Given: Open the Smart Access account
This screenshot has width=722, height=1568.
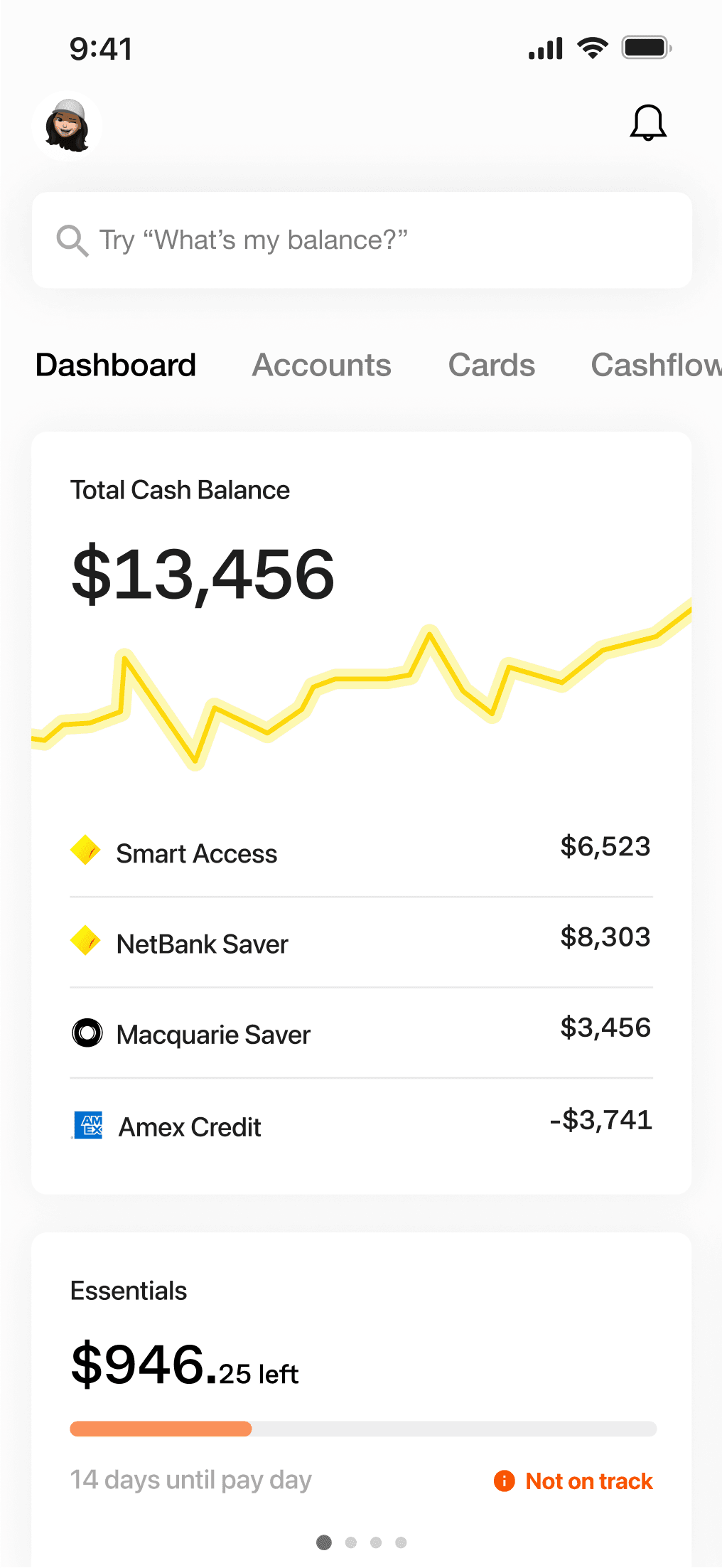Looking at the screenshot, I should pos(361,852).
